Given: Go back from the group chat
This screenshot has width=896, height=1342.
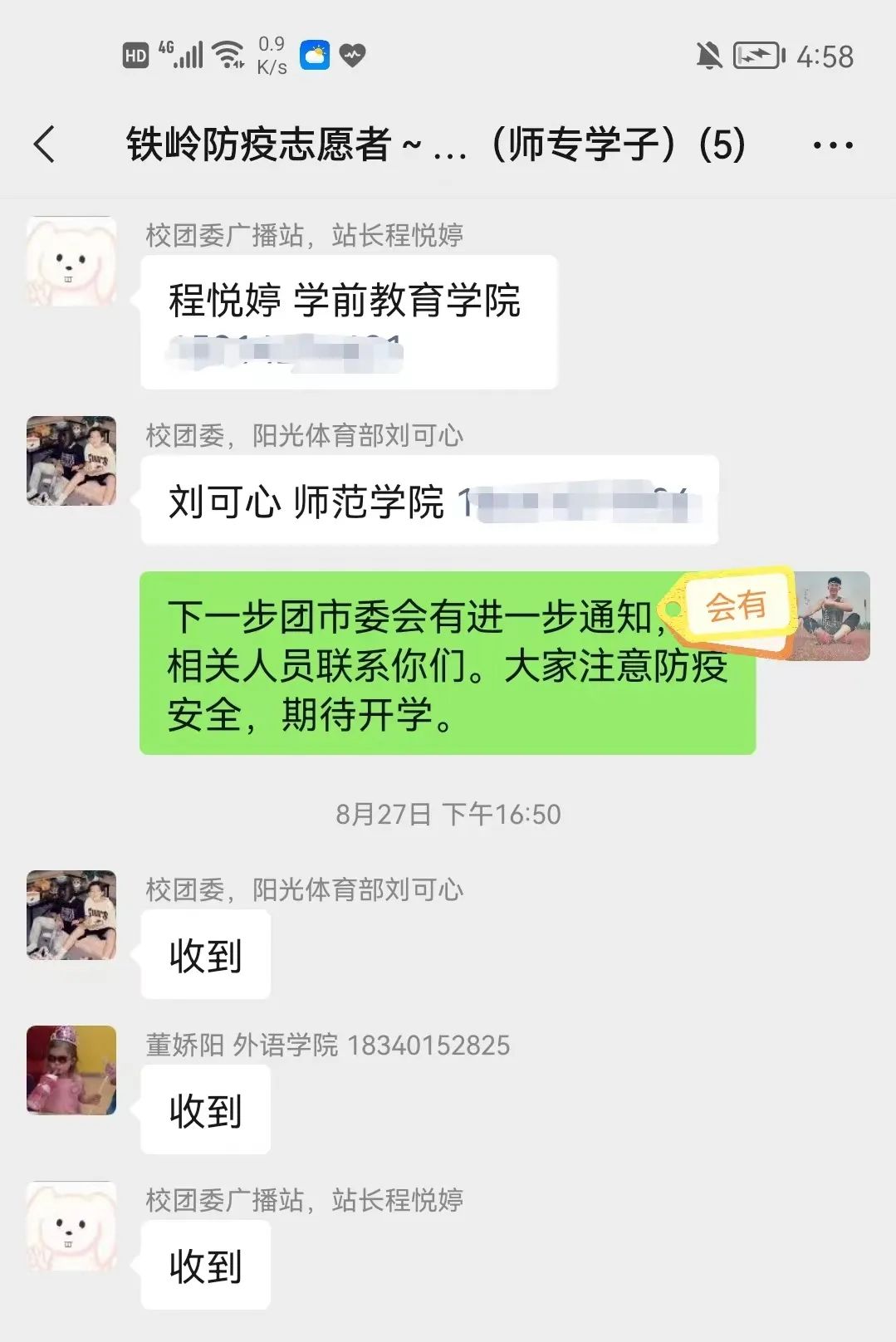Looking at the screenshot, I should pyautogui.click(x=45, y=144).
